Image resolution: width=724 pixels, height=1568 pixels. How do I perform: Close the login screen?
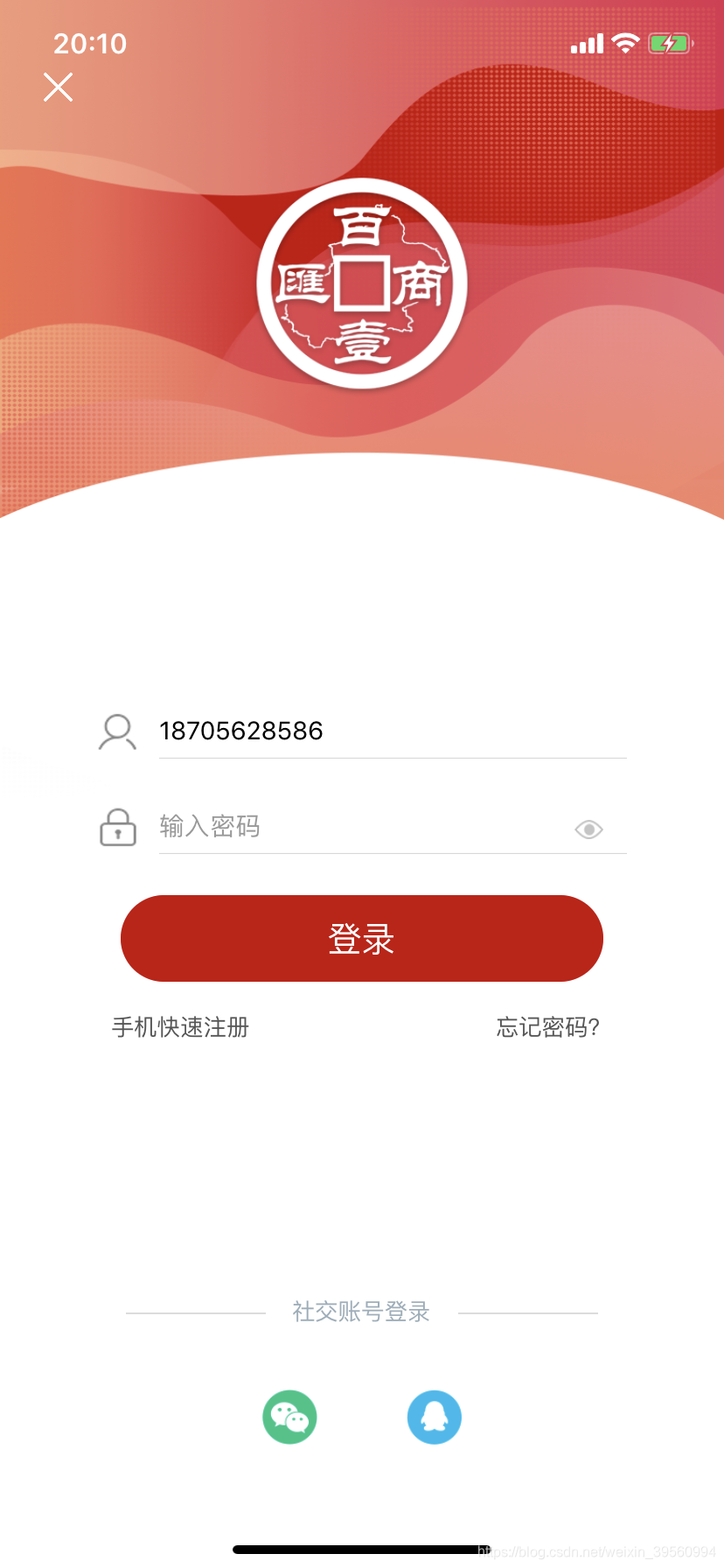point(58,87)
